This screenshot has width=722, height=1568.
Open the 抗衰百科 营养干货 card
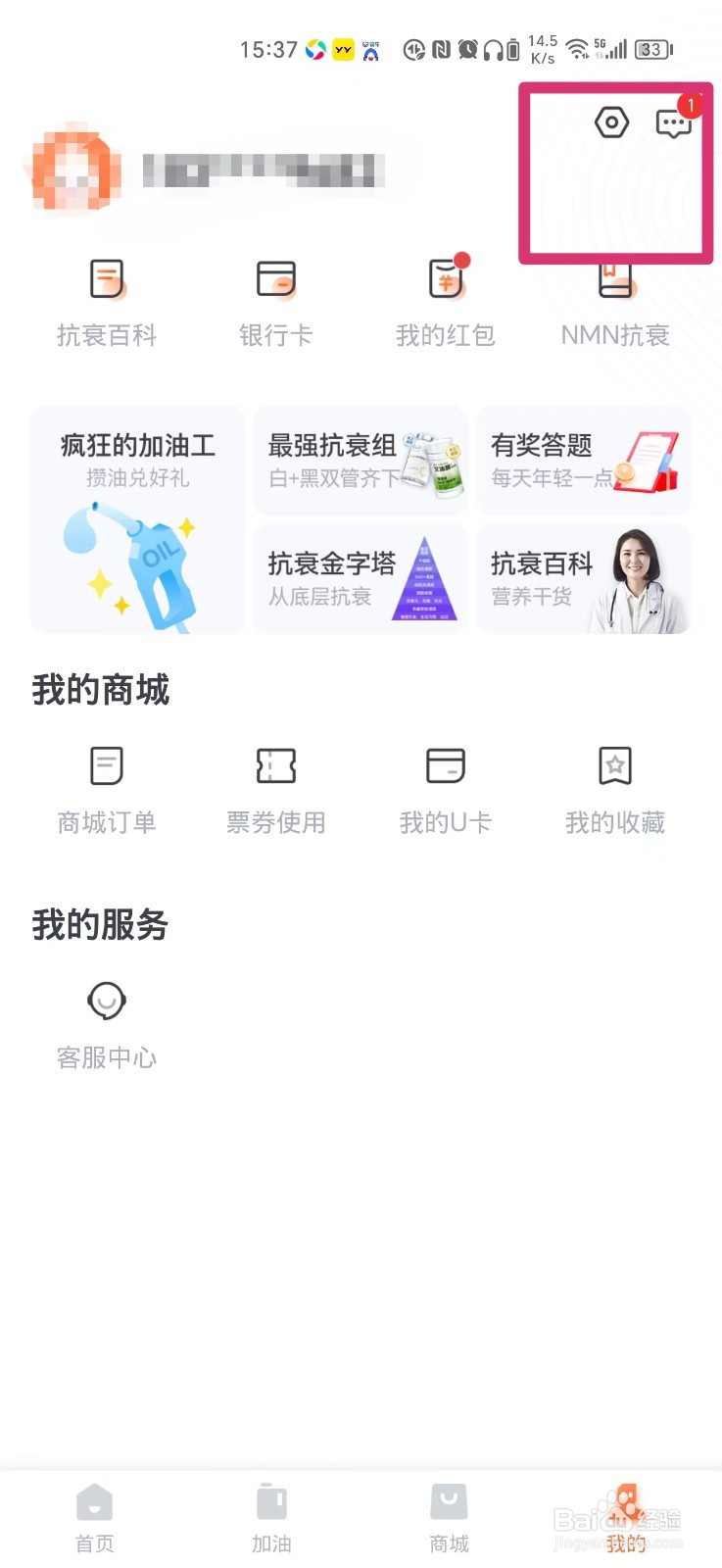tap(584, 579)
